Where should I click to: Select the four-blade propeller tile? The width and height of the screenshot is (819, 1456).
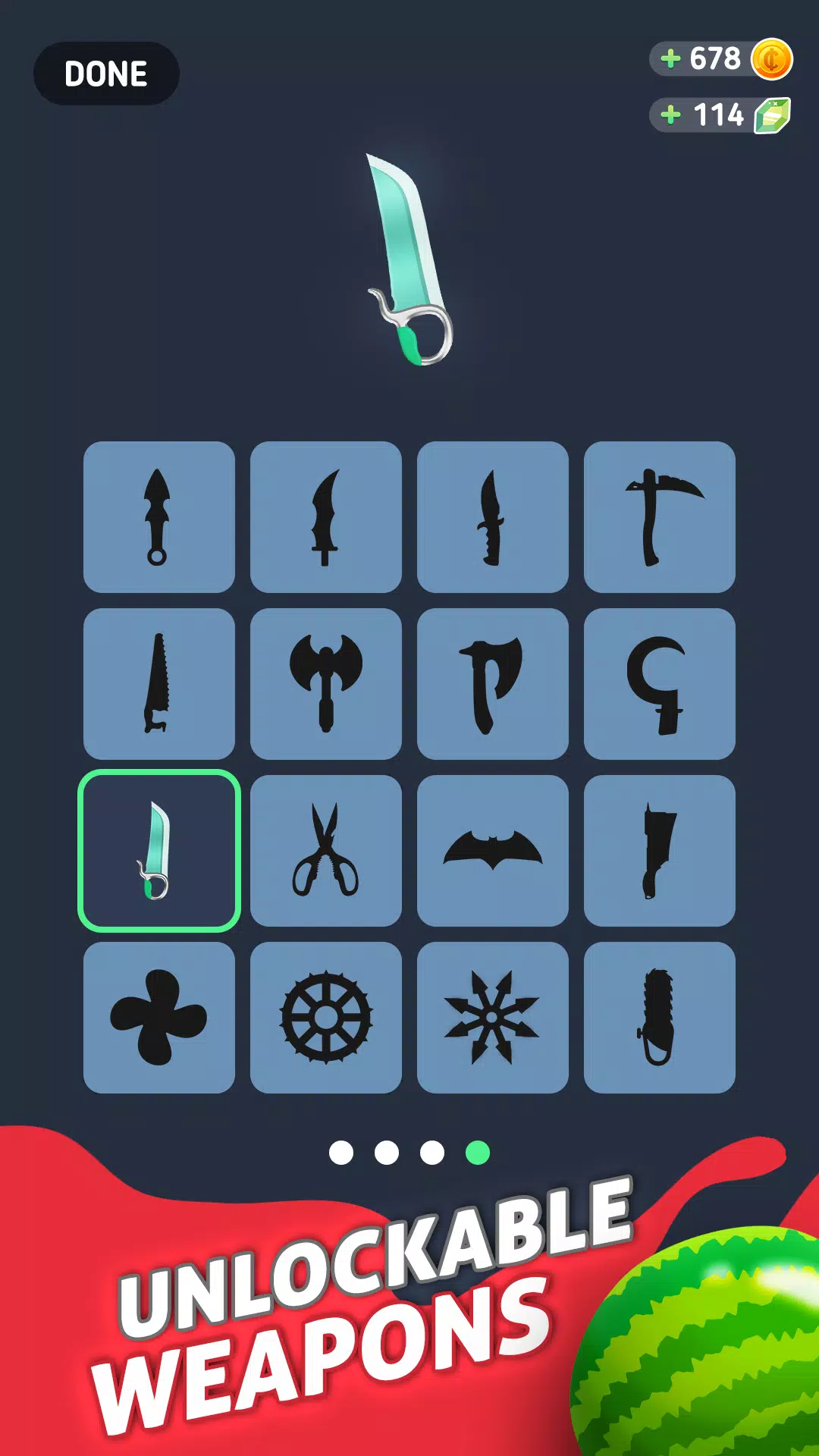pyautogui.click(x=159, y=1018)
